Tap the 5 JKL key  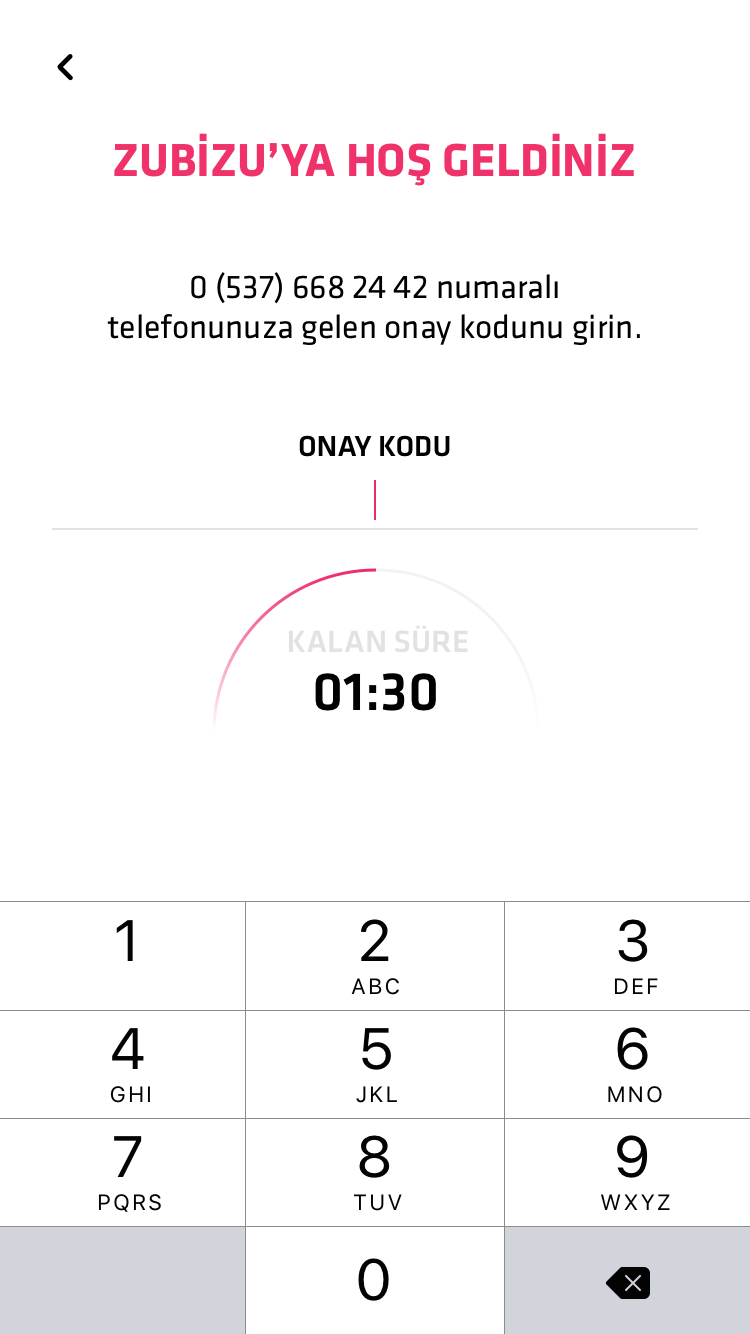375,1065
